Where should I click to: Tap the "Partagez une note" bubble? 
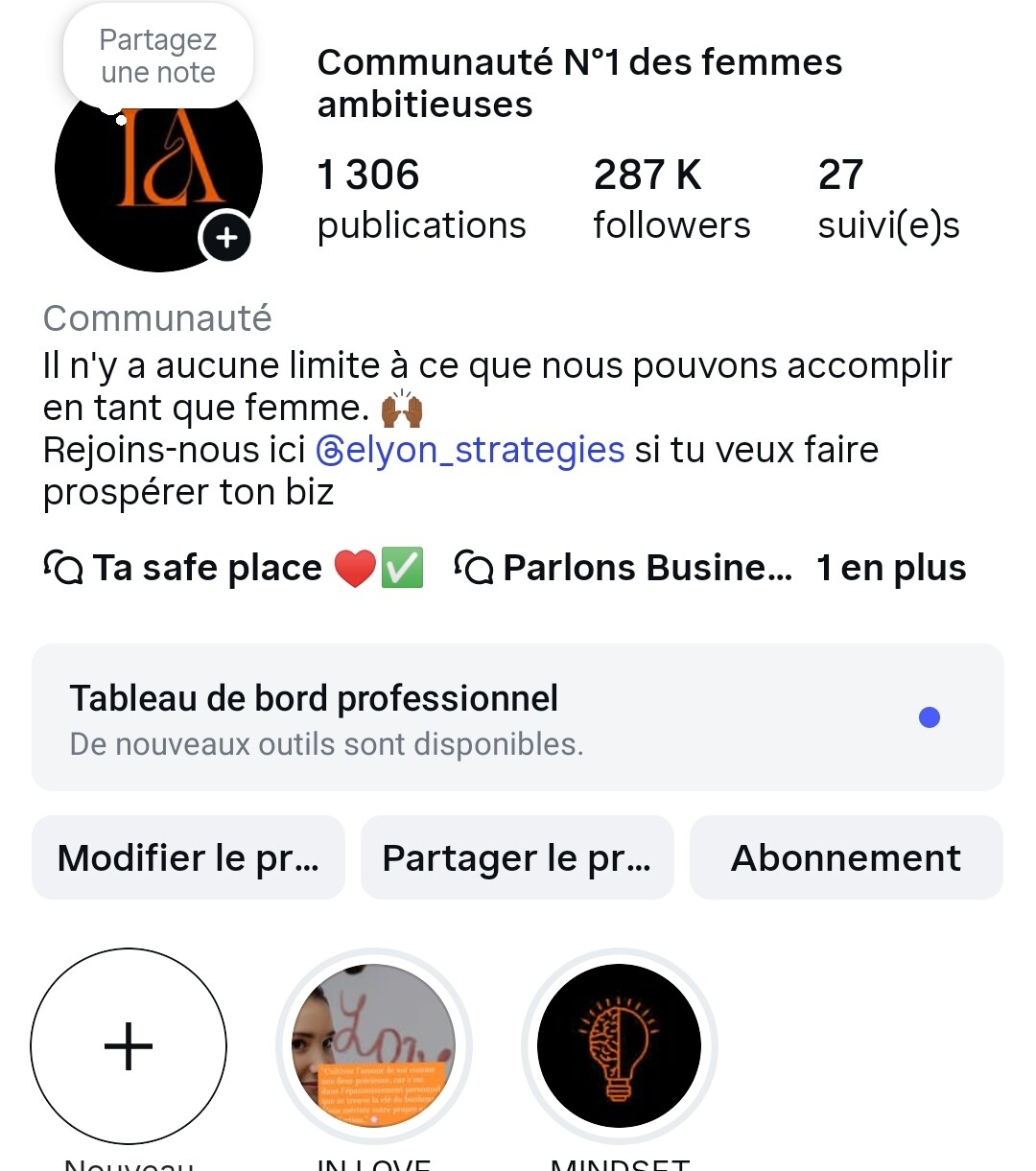point(158,57)
